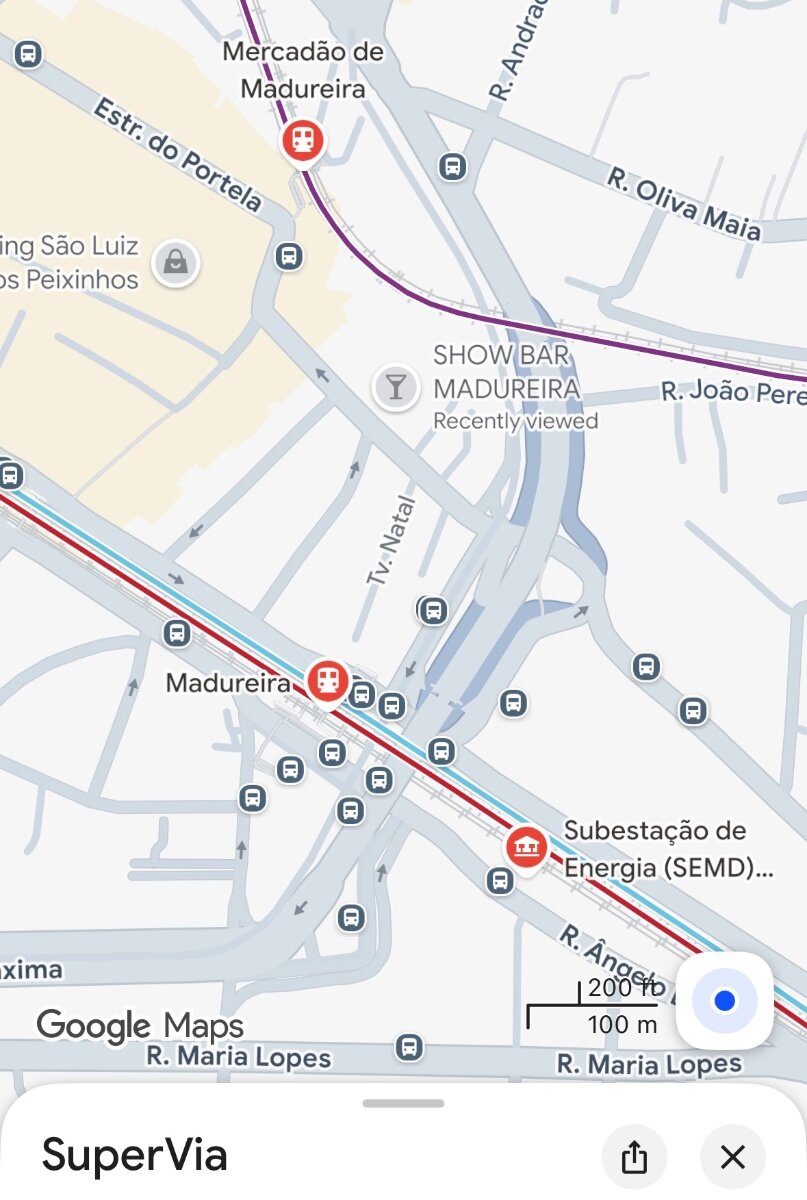The width and height of the screenshot is (807, 1200).
Task: Open SHOW BAR MADUREIRA place pin
Action: [396, 387]
